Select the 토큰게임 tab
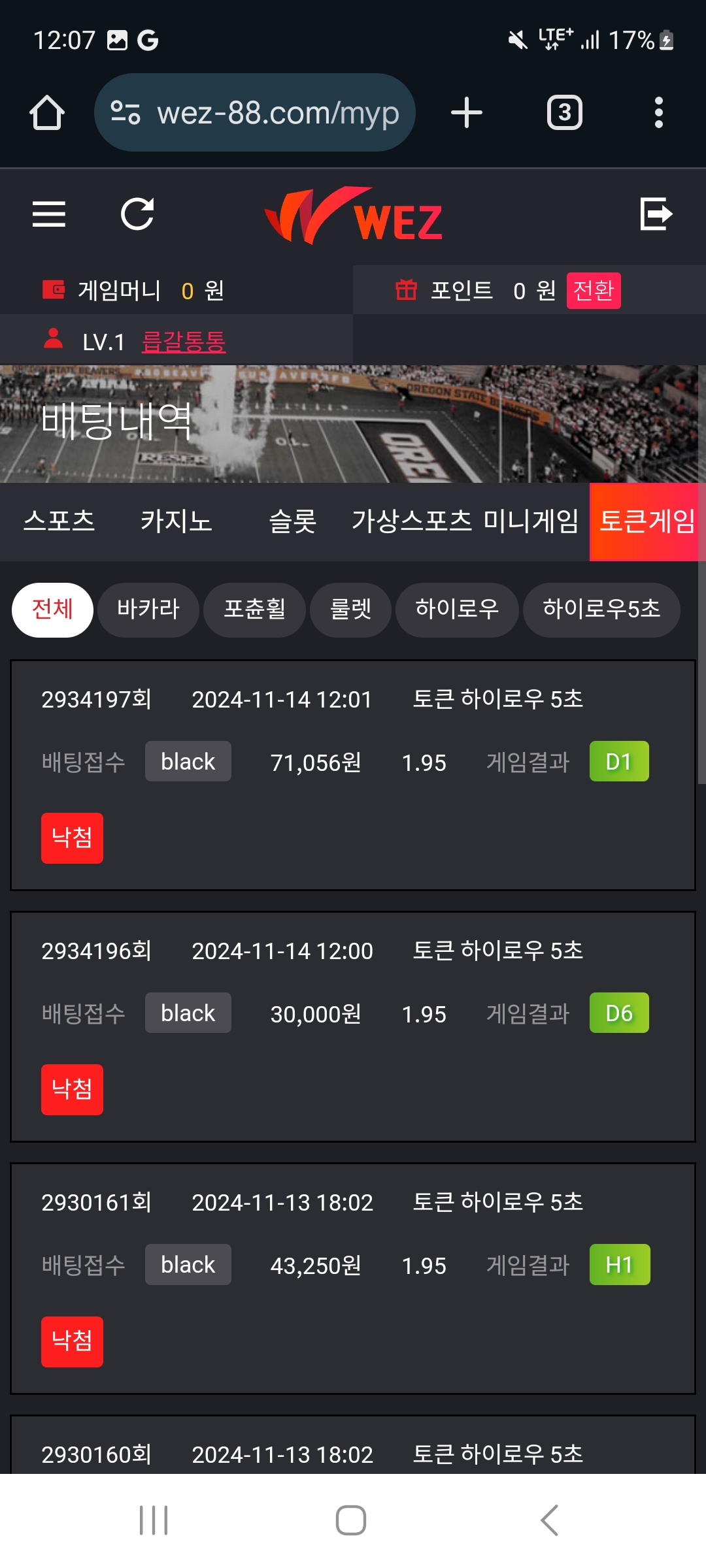 click(x=647, y=521)
